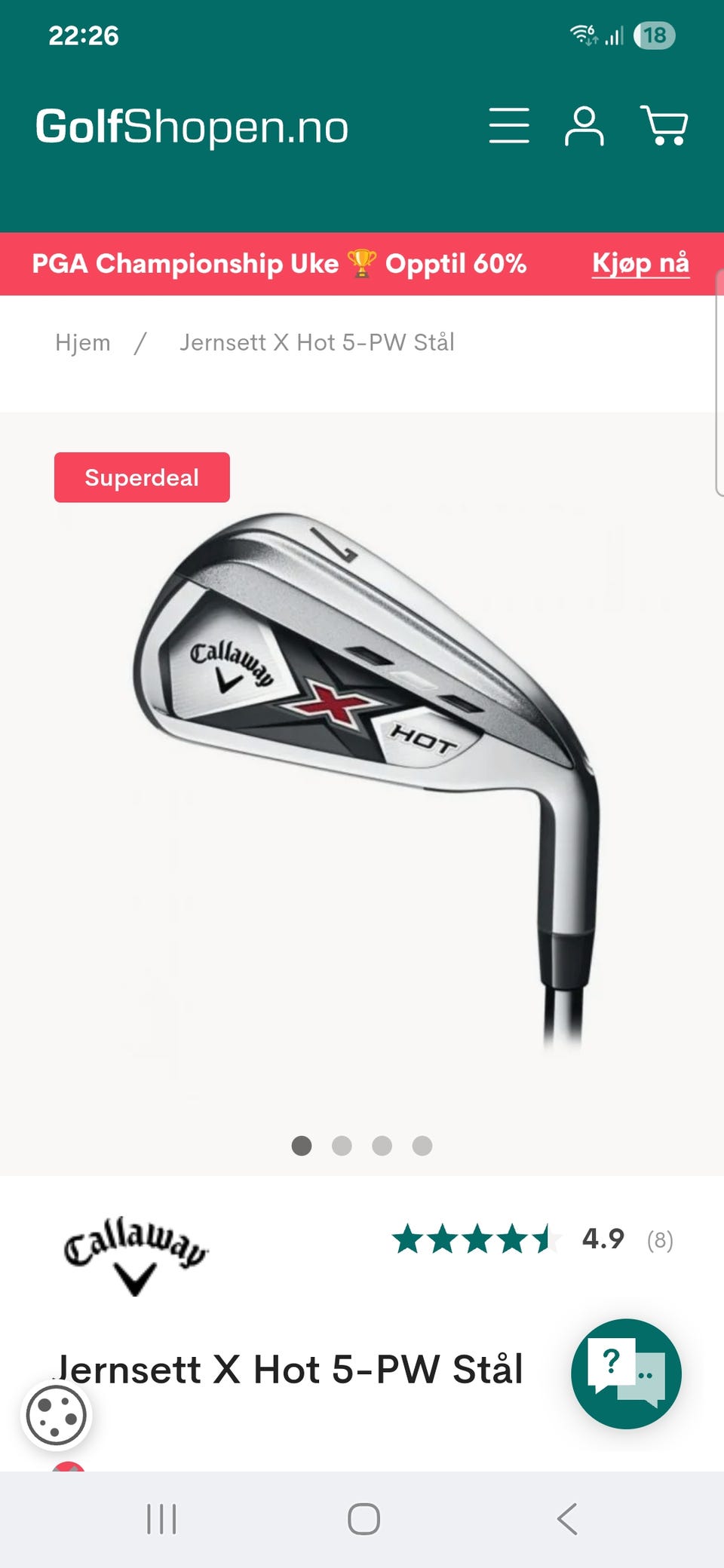Select the fourth image carousel dot
The height and width of the screenshot is (1568, 724).
(422, 1146)
